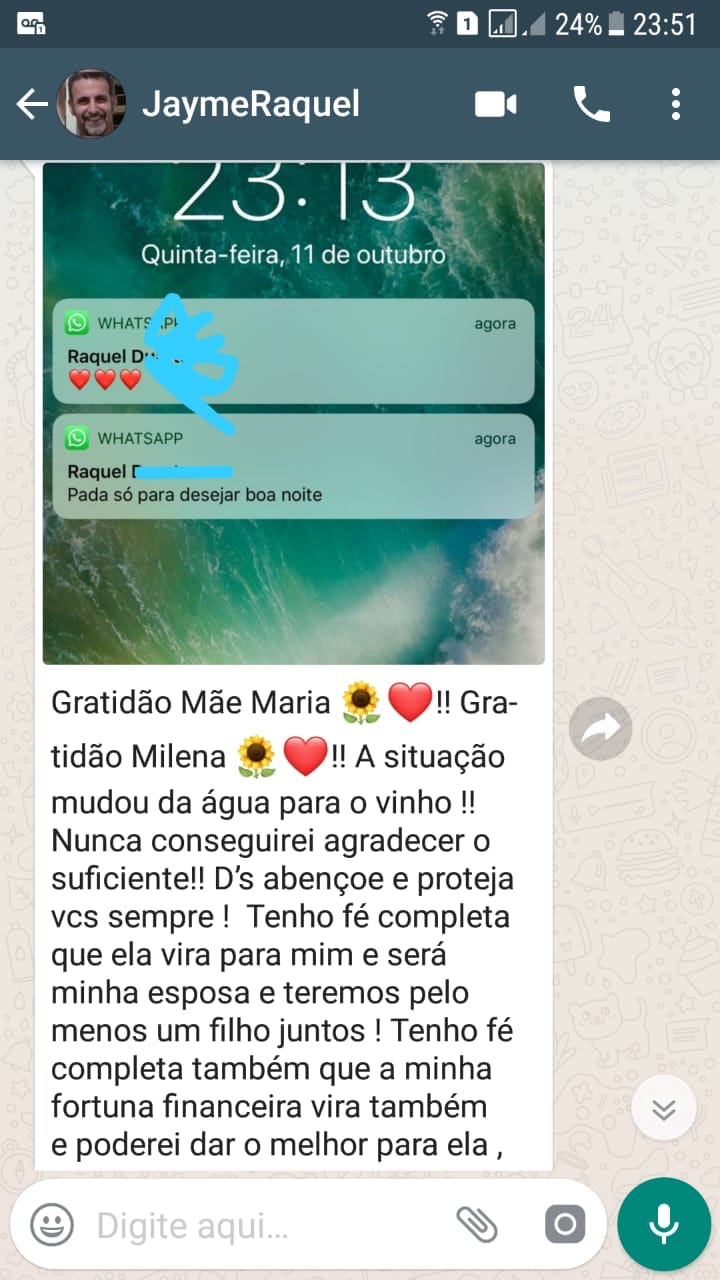The image size is (720, 1280).
Task: Start a video call with JaymeRaquel
Action: [496, 104]
